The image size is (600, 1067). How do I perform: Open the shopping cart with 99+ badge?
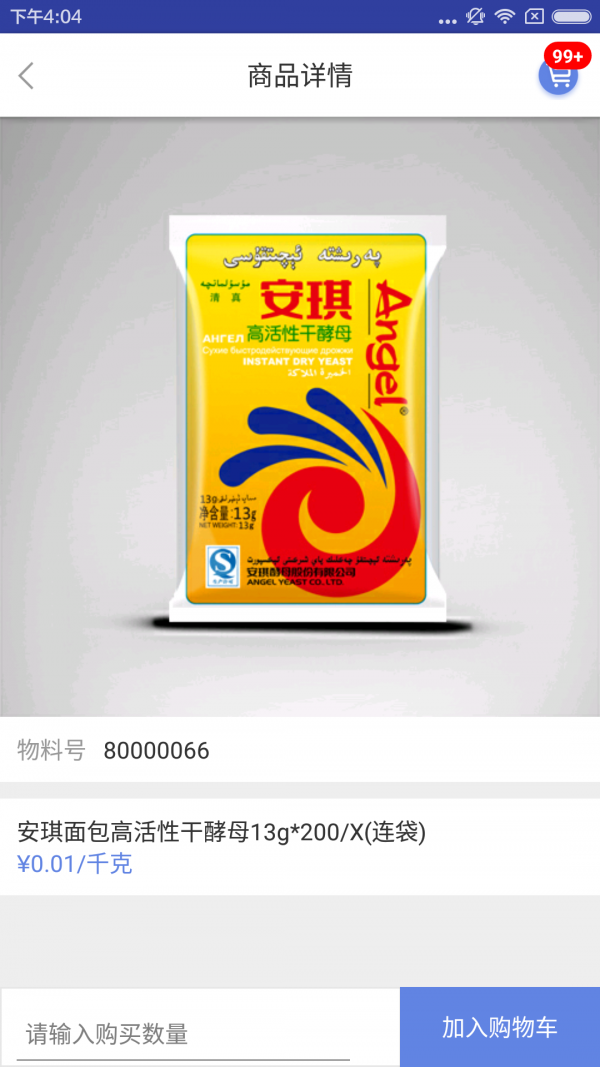[558, 76]
